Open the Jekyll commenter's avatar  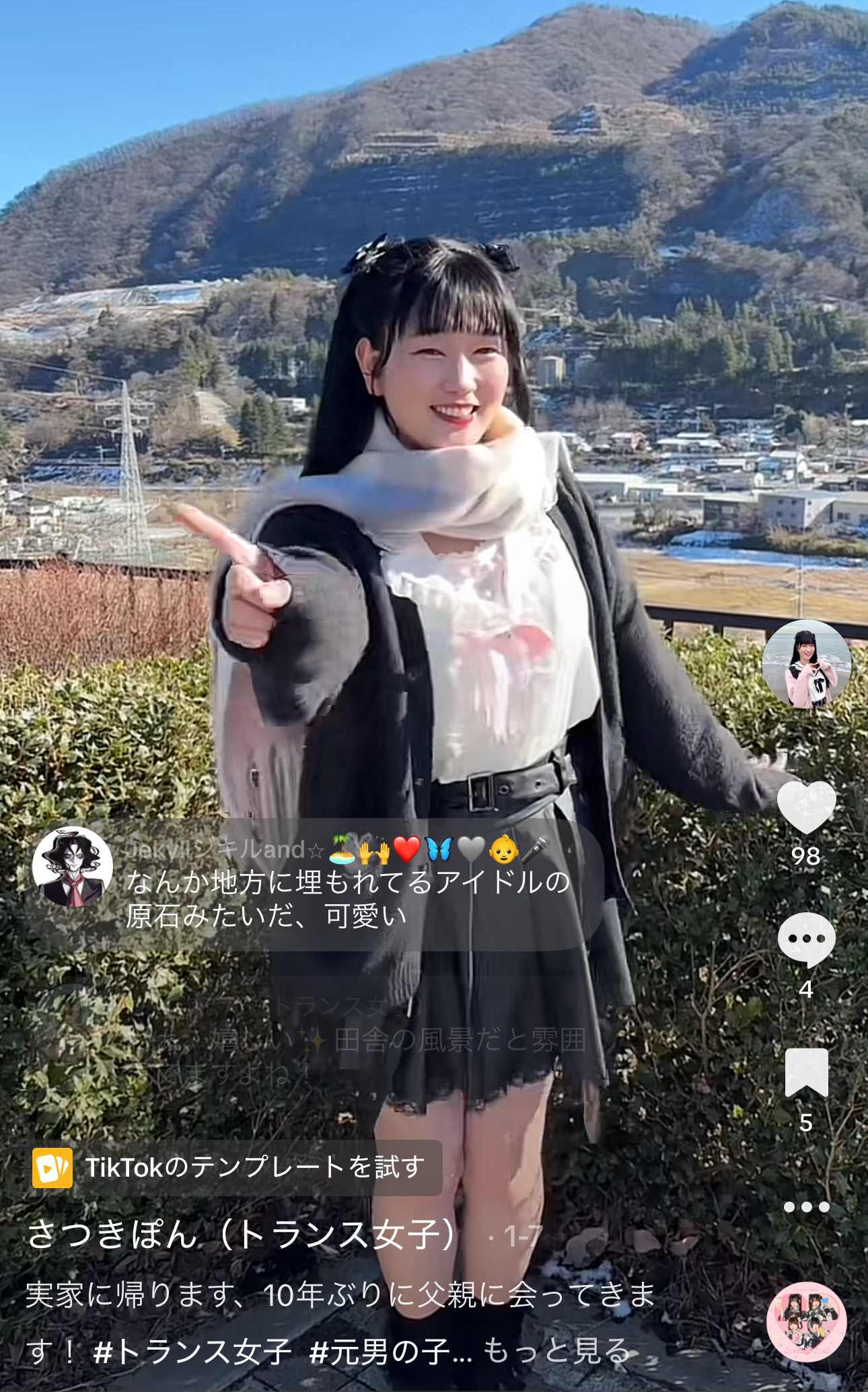coord(73,867)
